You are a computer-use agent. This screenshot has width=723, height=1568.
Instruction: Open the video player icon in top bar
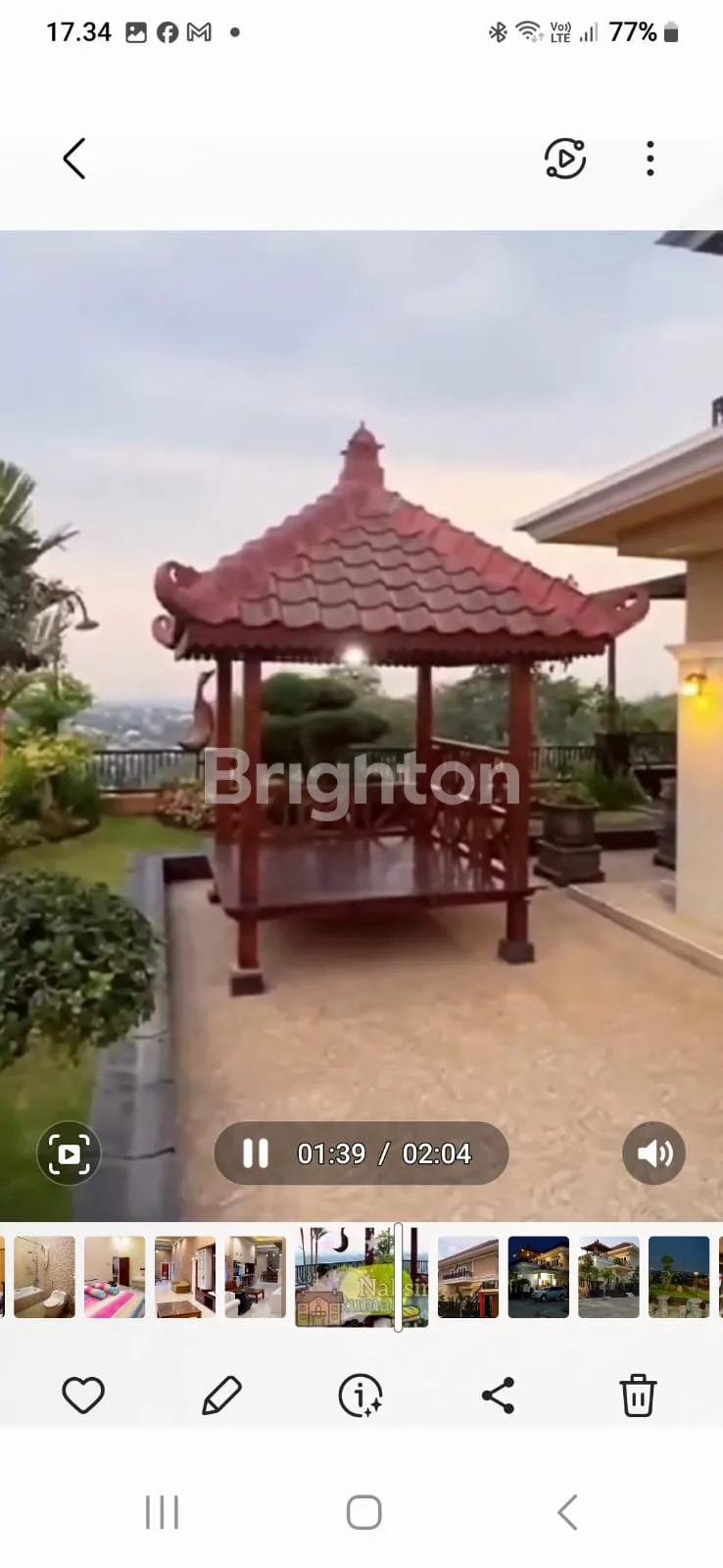(x=565, y=159)
